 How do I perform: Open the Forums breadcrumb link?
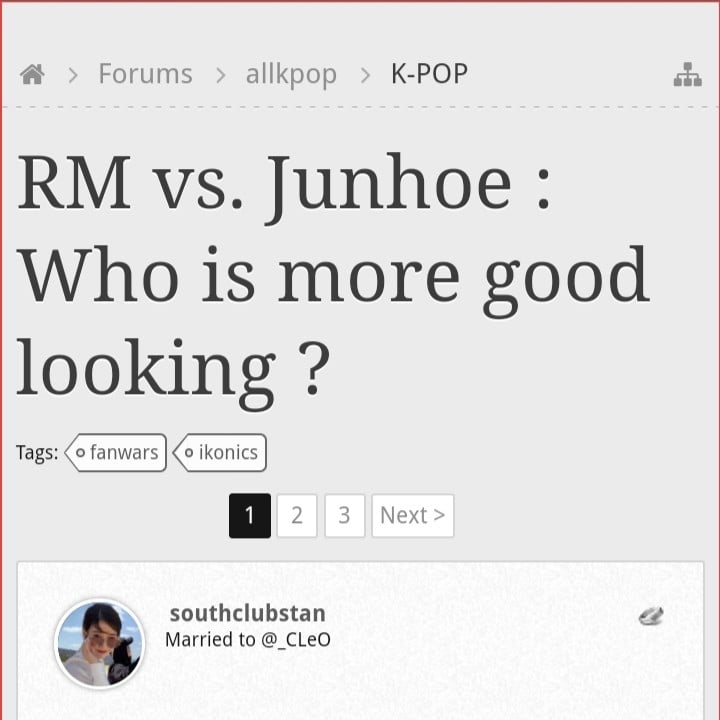145,74
